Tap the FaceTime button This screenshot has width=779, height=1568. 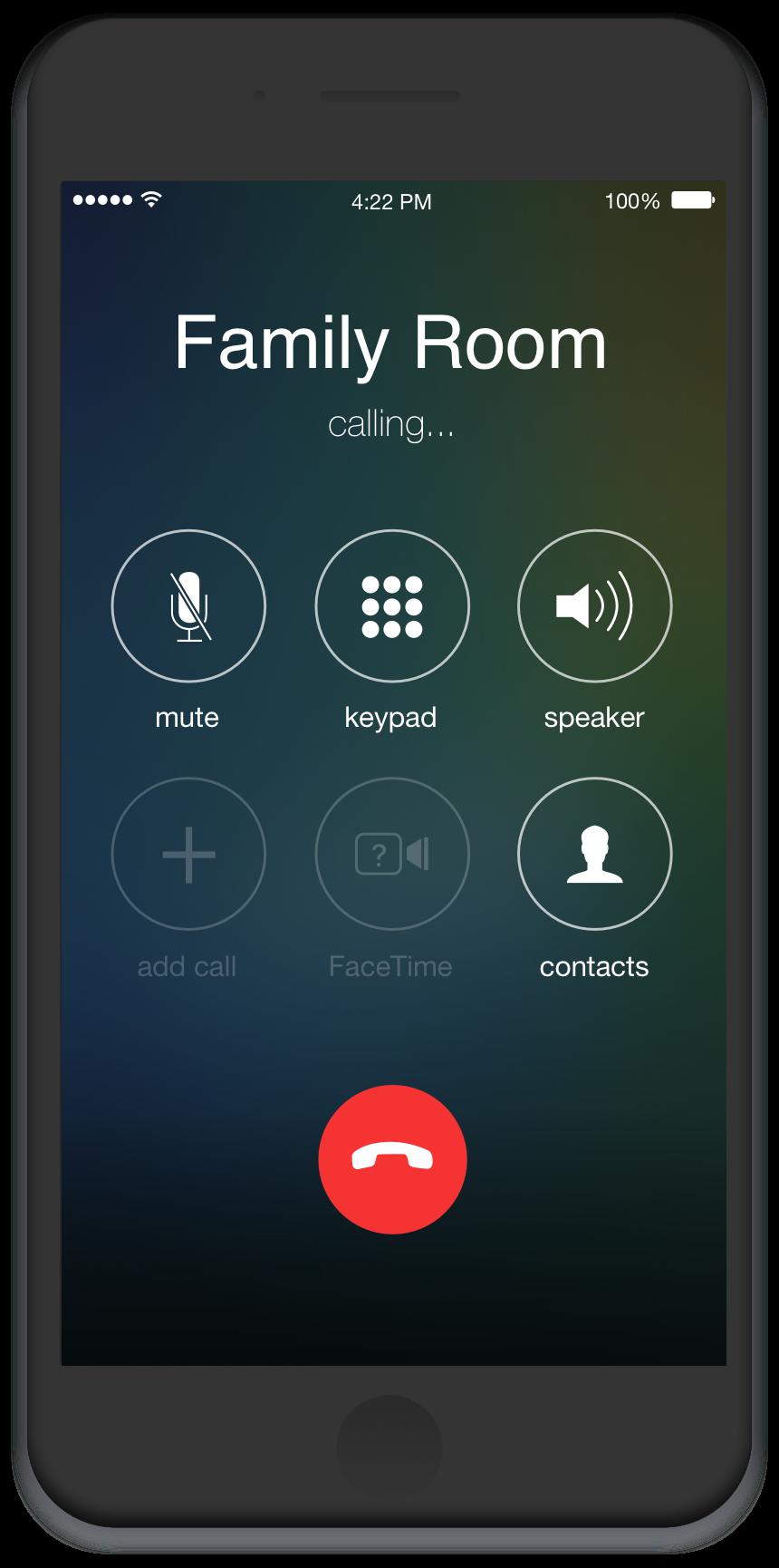click(392, 854)
